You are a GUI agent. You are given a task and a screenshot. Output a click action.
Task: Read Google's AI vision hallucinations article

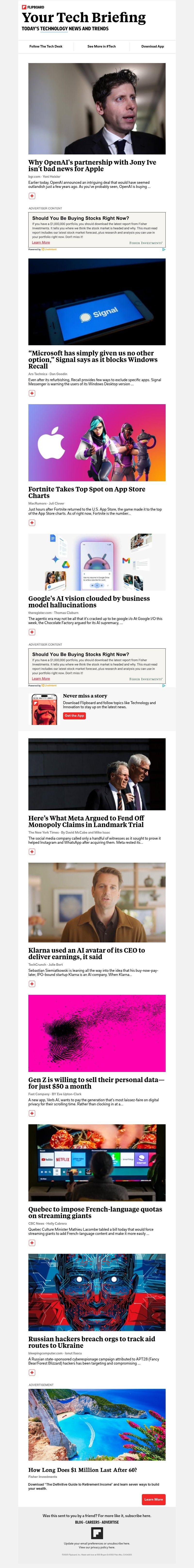click(x=89, y=601)
